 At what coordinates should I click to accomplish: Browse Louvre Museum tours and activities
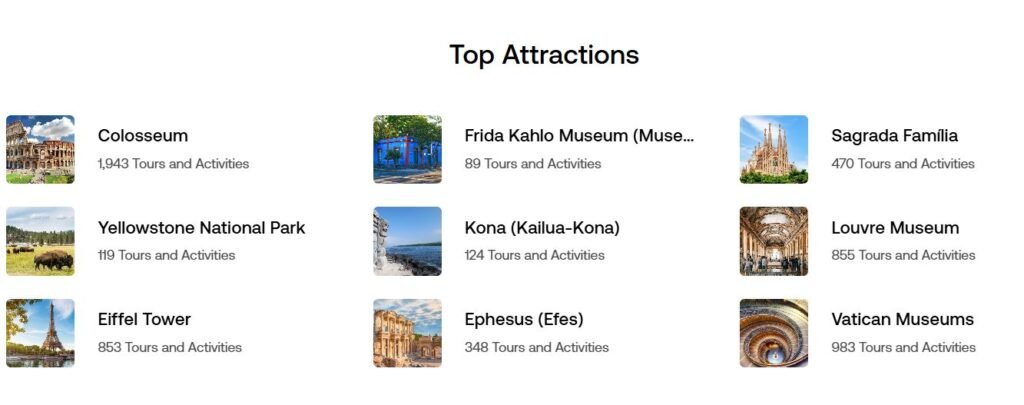[x=894, y=228]
